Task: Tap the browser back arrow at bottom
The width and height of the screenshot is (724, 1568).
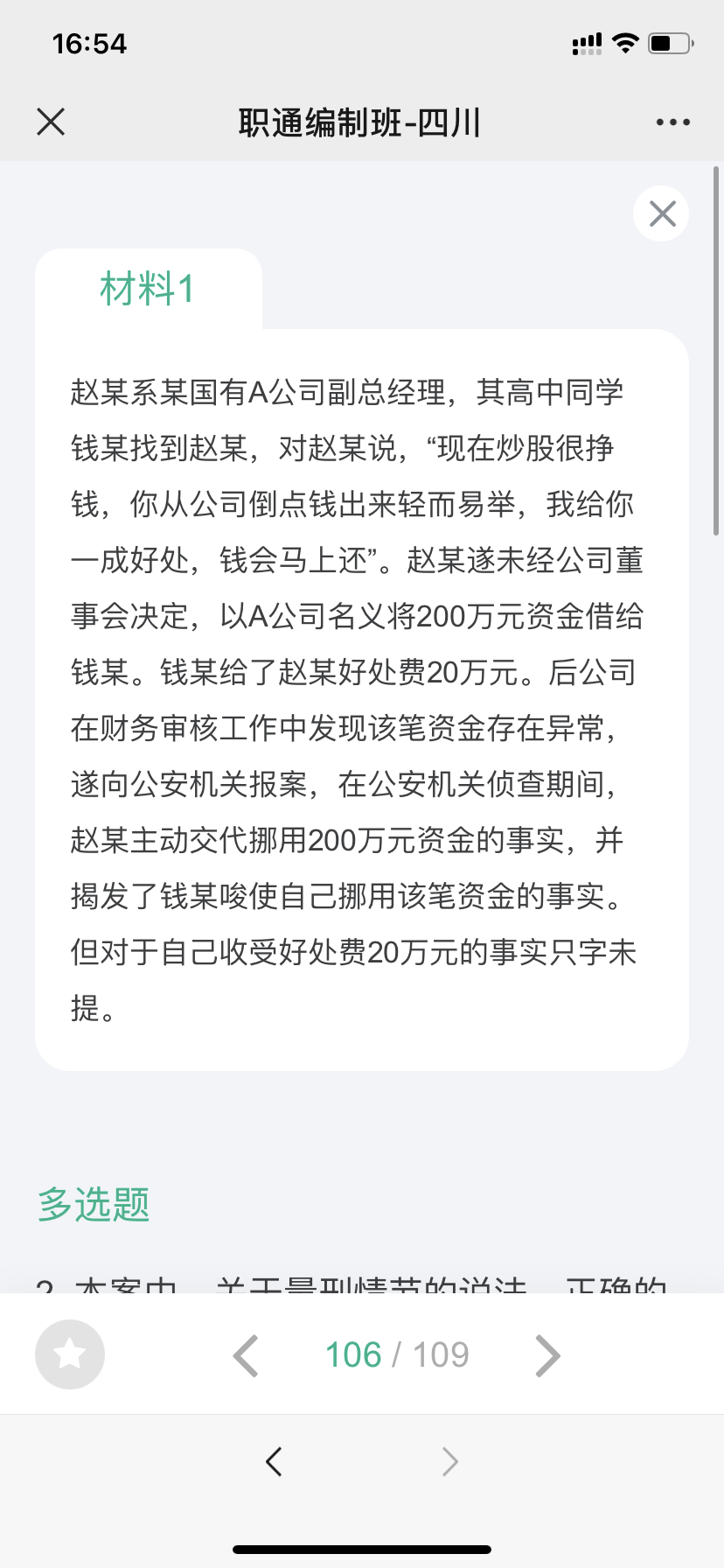Action: click(x=274, y=1461)
